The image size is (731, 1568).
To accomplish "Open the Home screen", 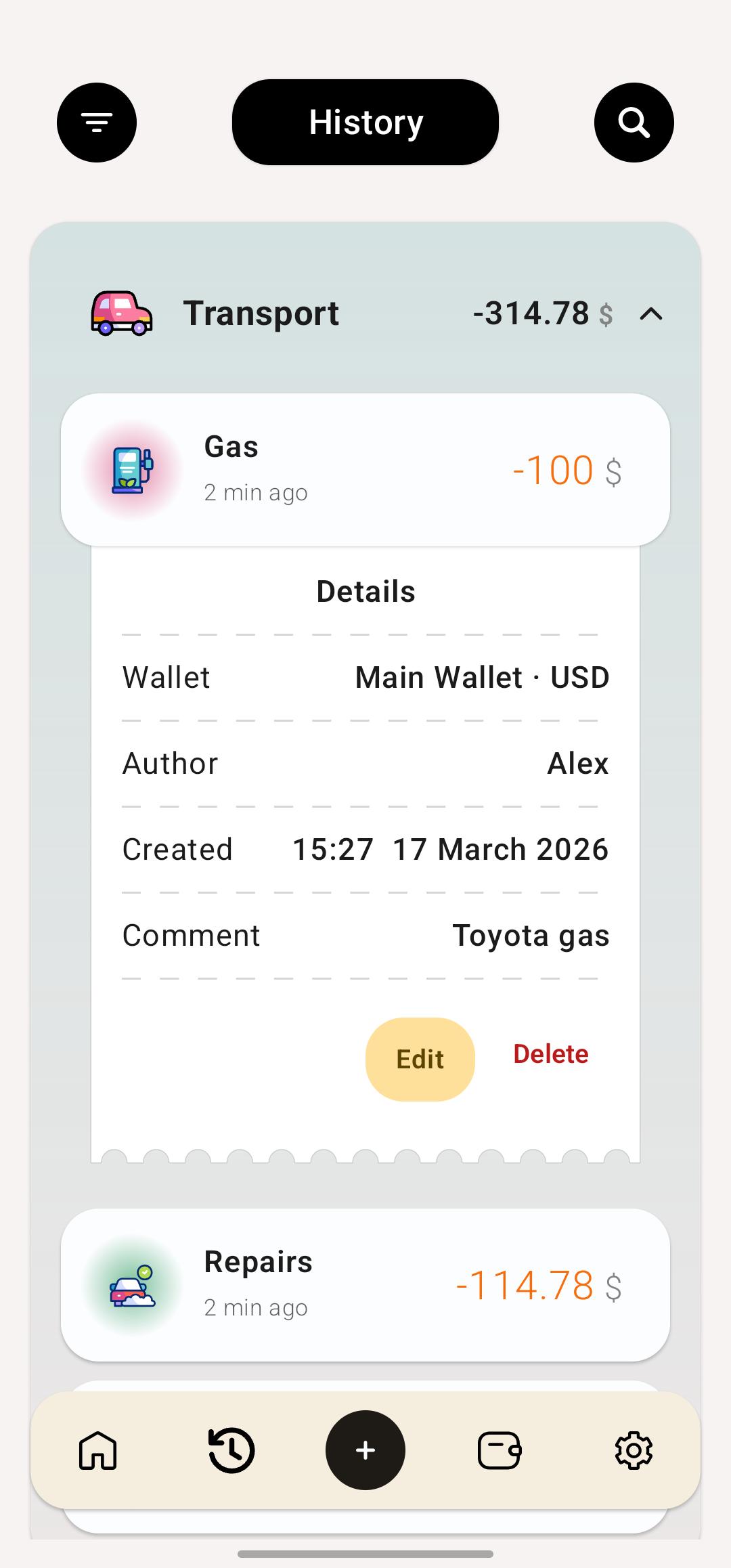I will coord(96,1450).
